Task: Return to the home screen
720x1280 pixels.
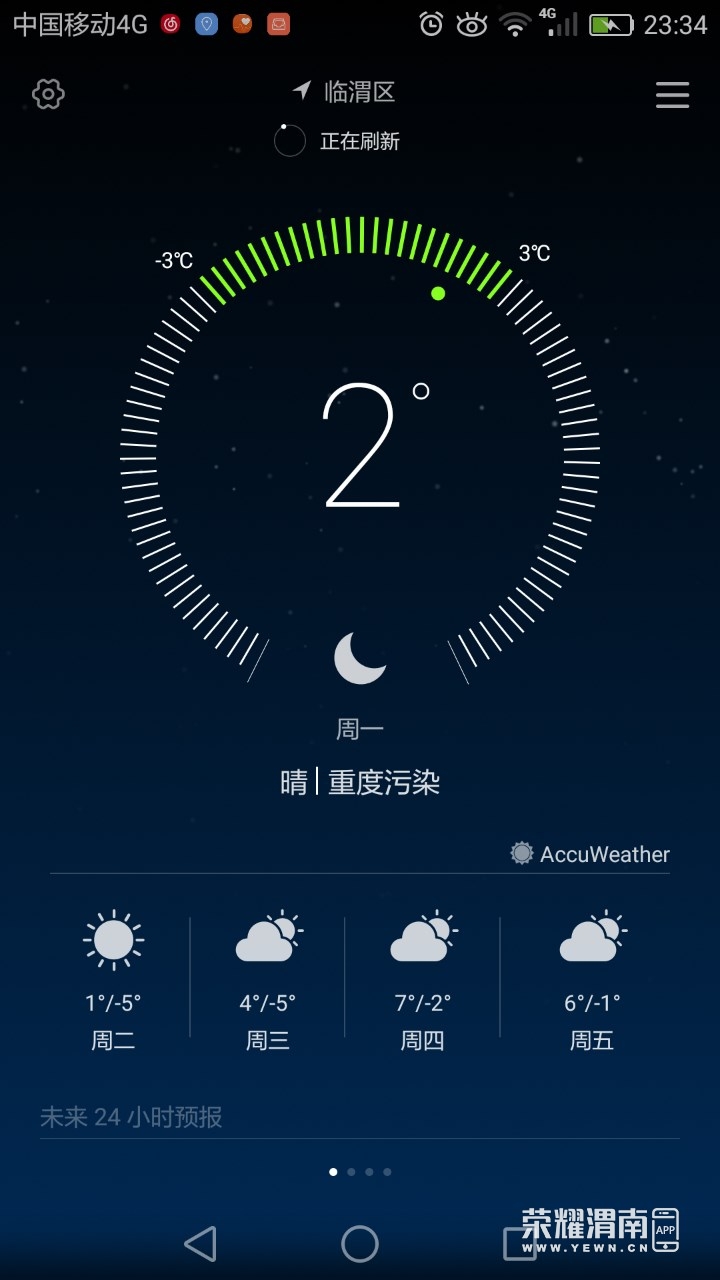Action: pos(360,1244)
